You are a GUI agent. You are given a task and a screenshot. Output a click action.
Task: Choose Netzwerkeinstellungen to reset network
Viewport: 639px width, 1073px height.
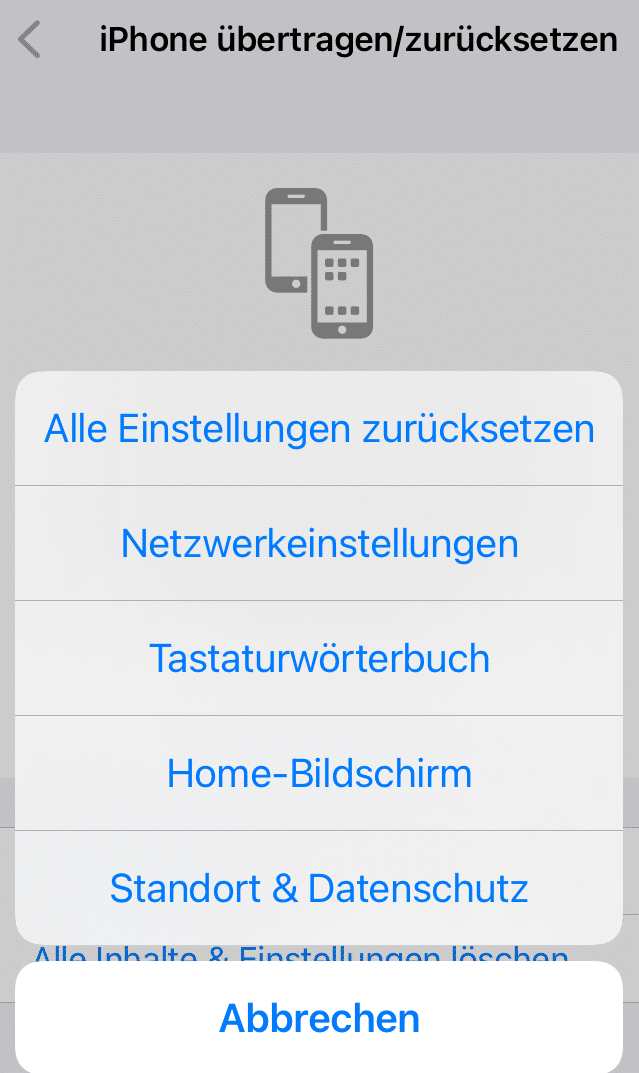pyautogui.click(x=319, y=544)
